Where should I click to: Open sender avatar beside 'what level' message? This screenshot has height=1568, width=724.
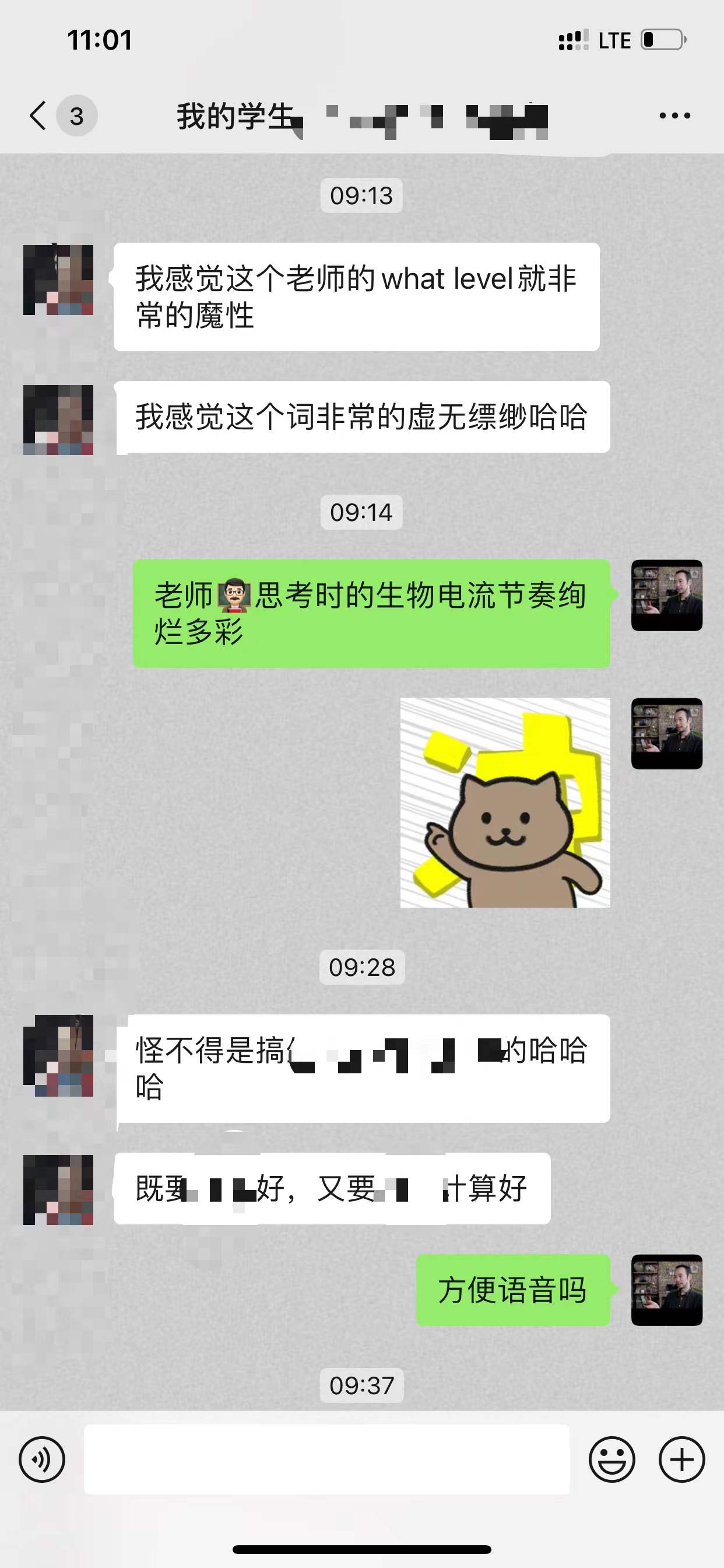click(x=58, y=280)
